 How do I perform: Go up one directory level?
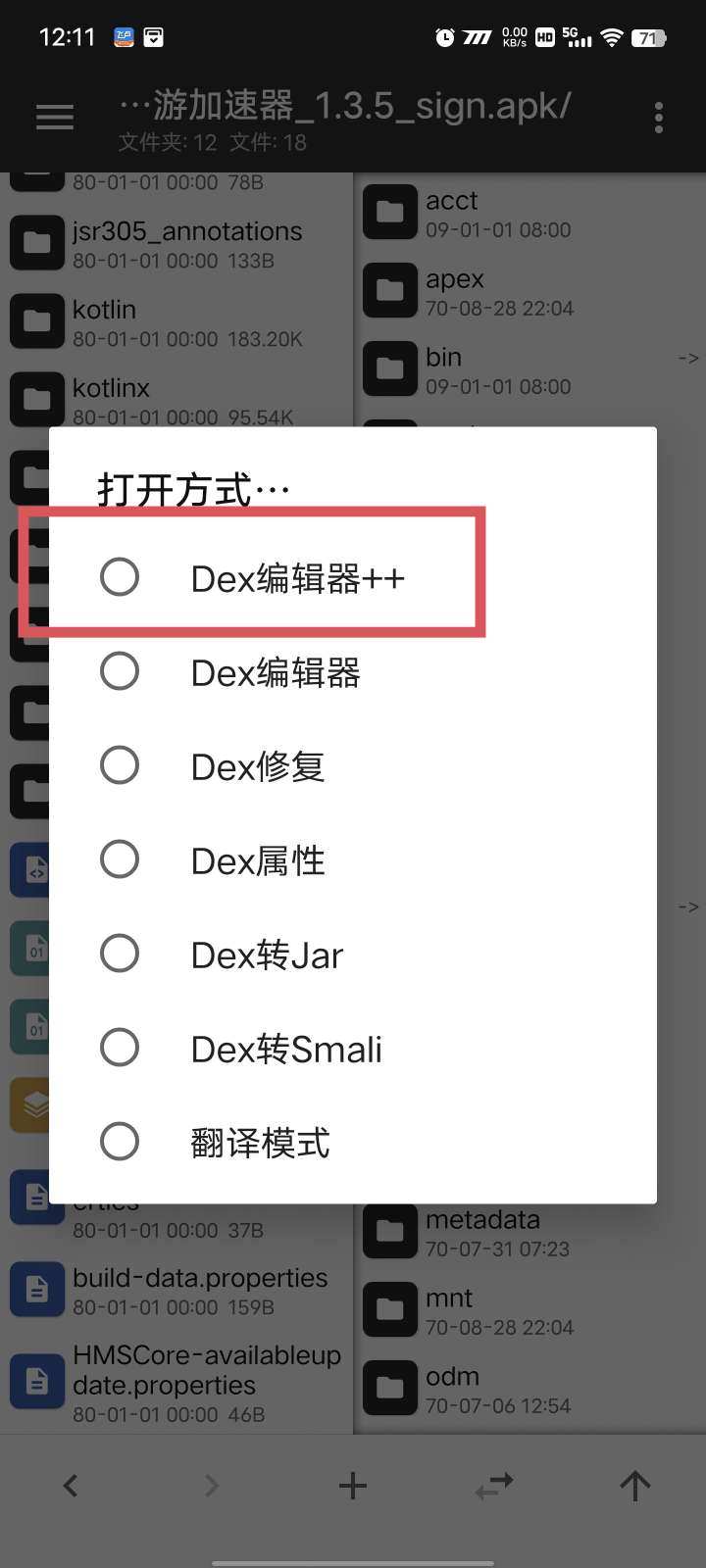pos(635,1486)
